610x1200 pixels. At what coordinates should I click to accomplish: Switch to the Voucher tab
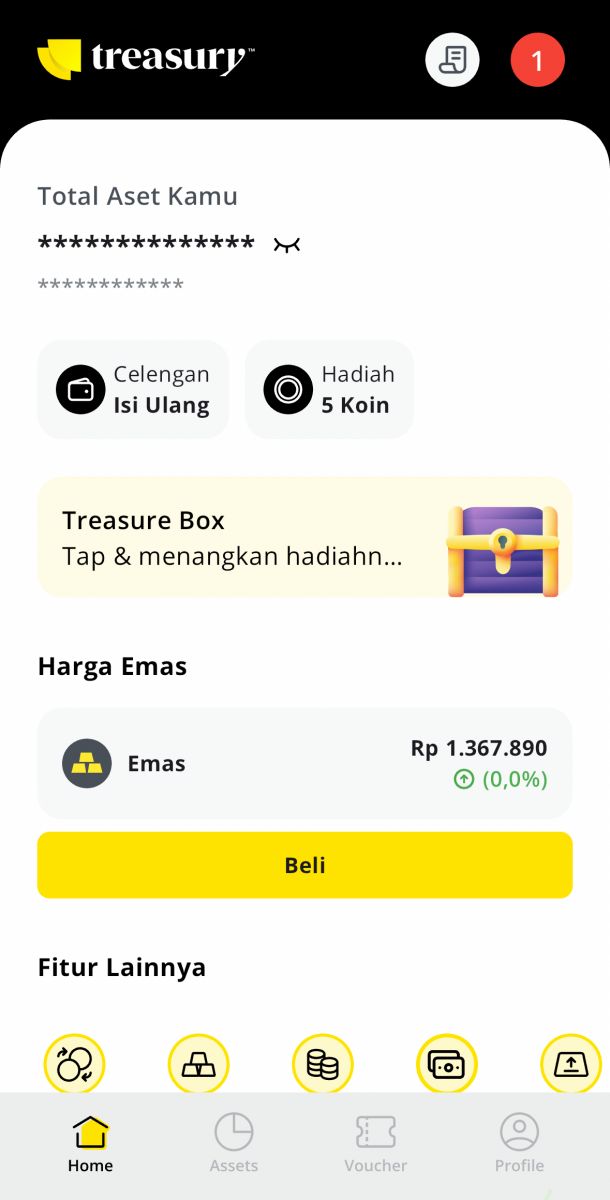[376, 1145]
